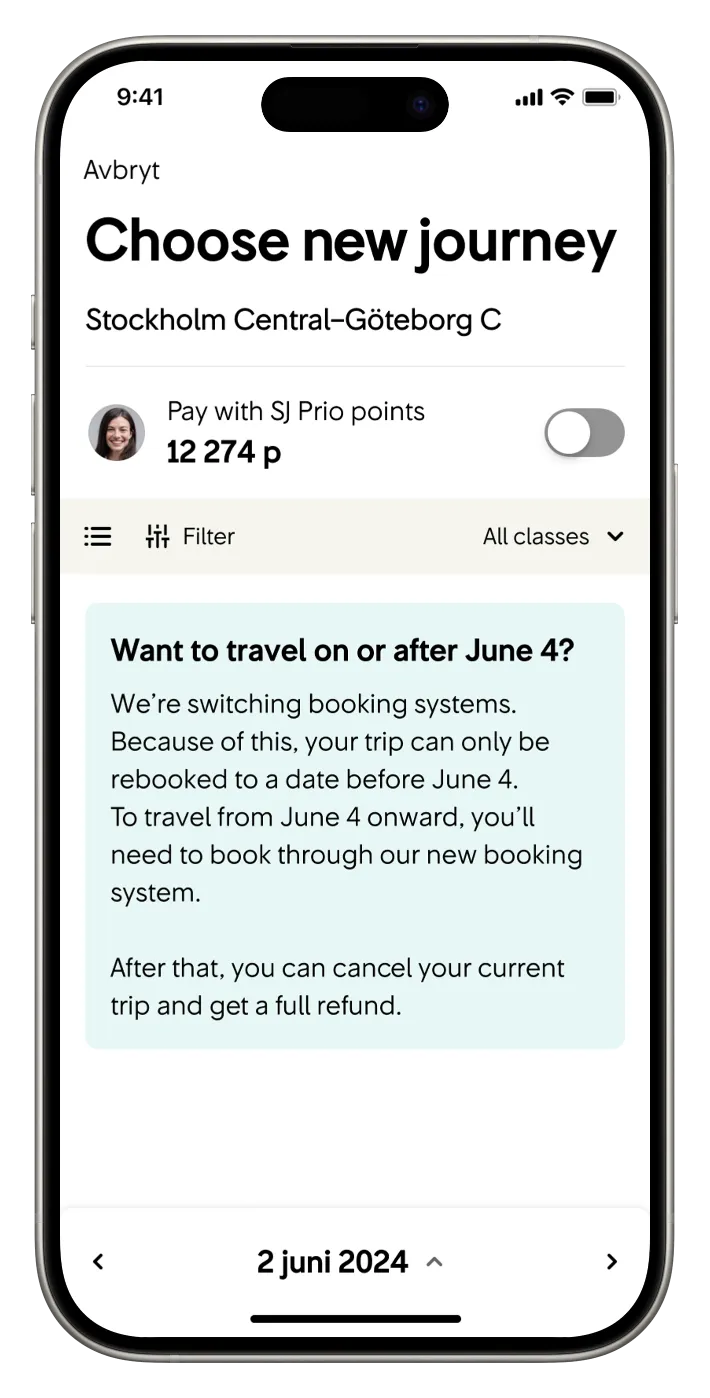Enable Pay with SJ Prio points
The height and width of the screenshot is (1398, 710).
(584, 433)
